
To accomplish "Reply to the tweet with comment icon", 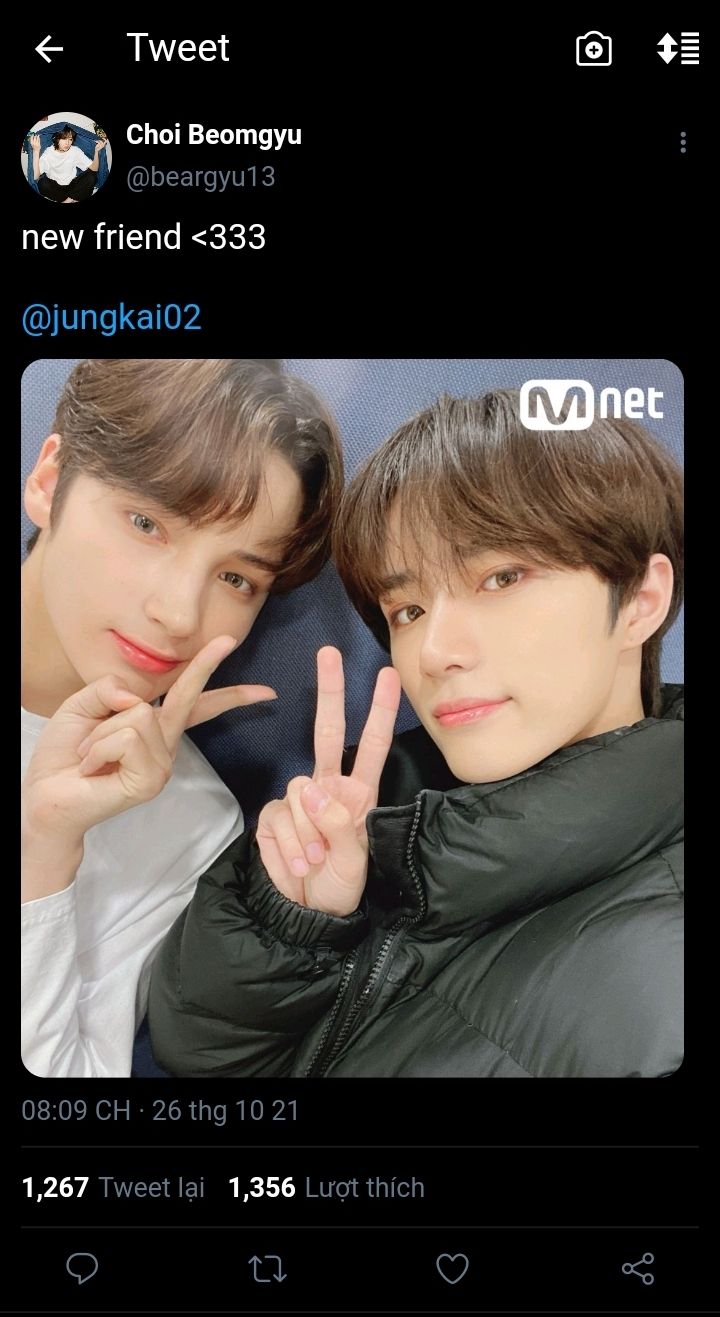I will pos(82,1269).
